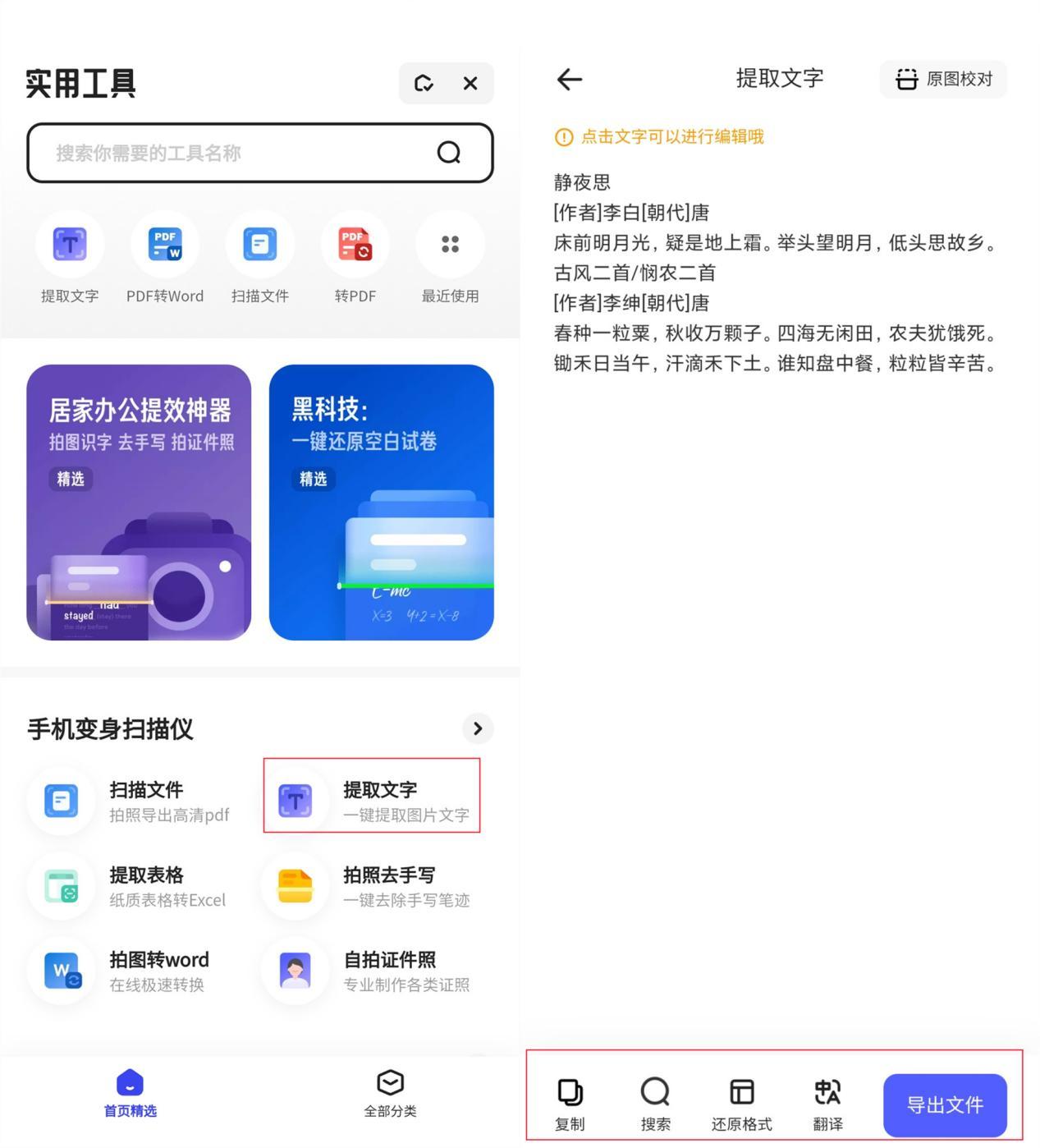Screen dimensions: 1040x1148
Task: Open the PDF转Word tool
Action: pos(165,244)
